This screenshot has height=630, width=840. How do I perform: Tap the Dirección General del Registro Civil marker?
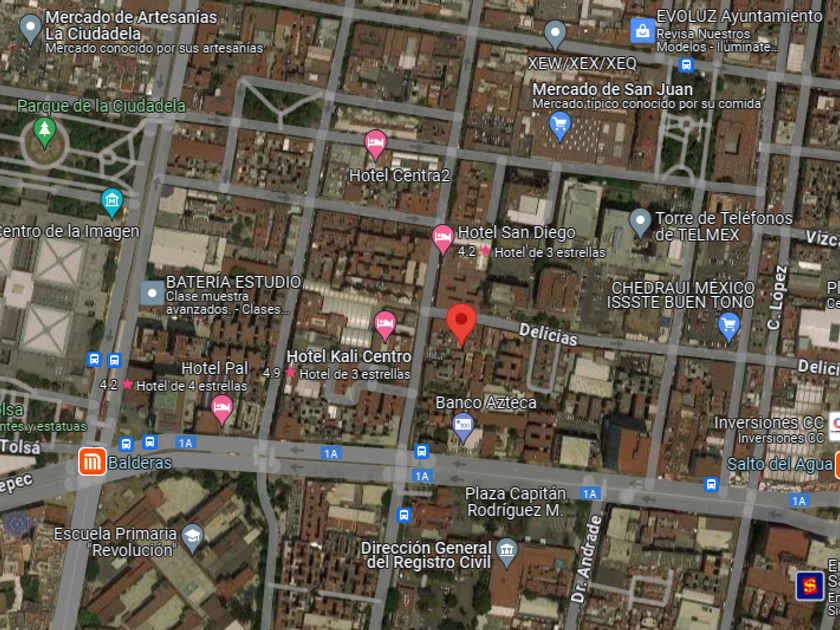tap(506, 553)
